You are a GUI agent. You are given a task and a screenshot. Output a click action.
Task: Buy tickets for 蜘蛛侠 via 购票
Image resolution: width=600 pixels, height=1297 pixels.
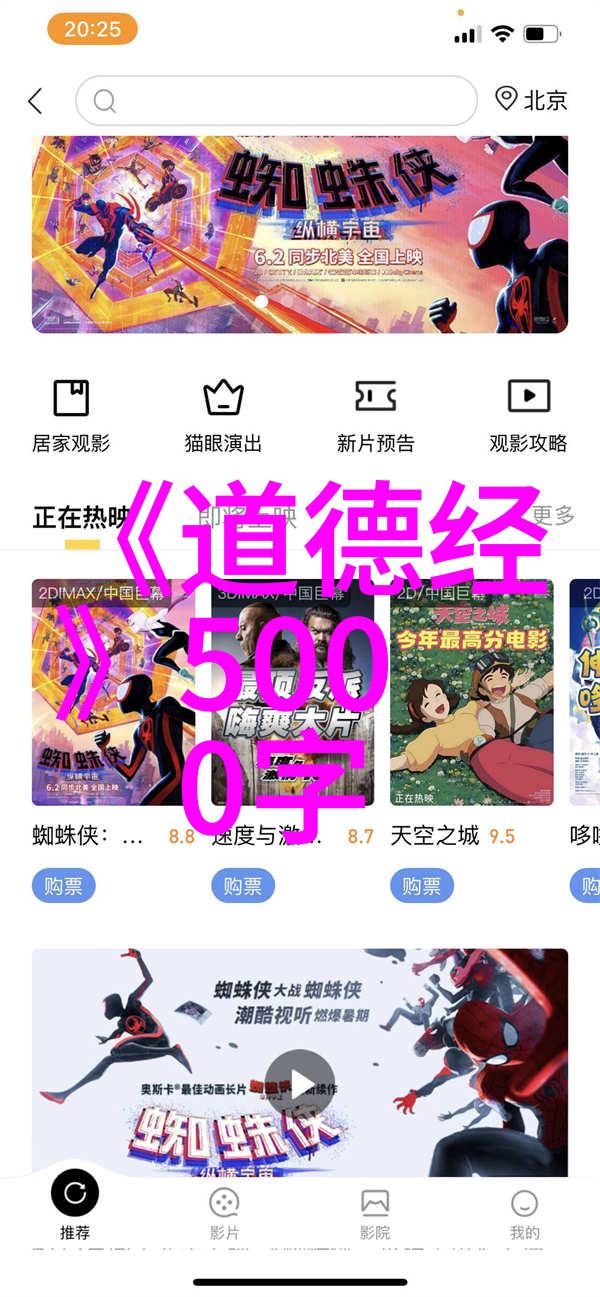pos(64,886)
